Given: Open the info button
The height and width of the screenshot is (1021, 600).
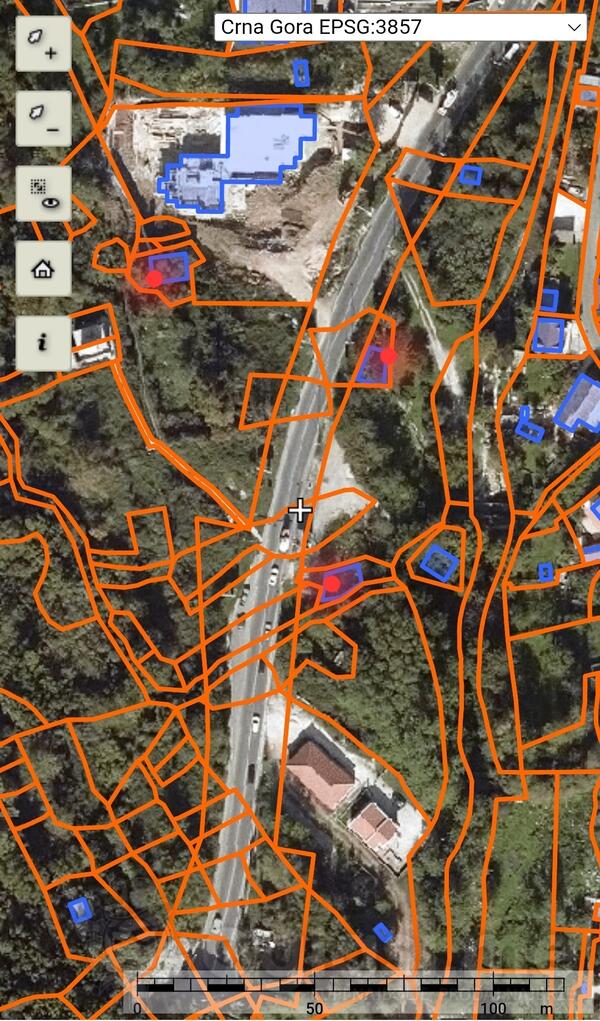Looking at the screenshot, I should coord(43,343).
